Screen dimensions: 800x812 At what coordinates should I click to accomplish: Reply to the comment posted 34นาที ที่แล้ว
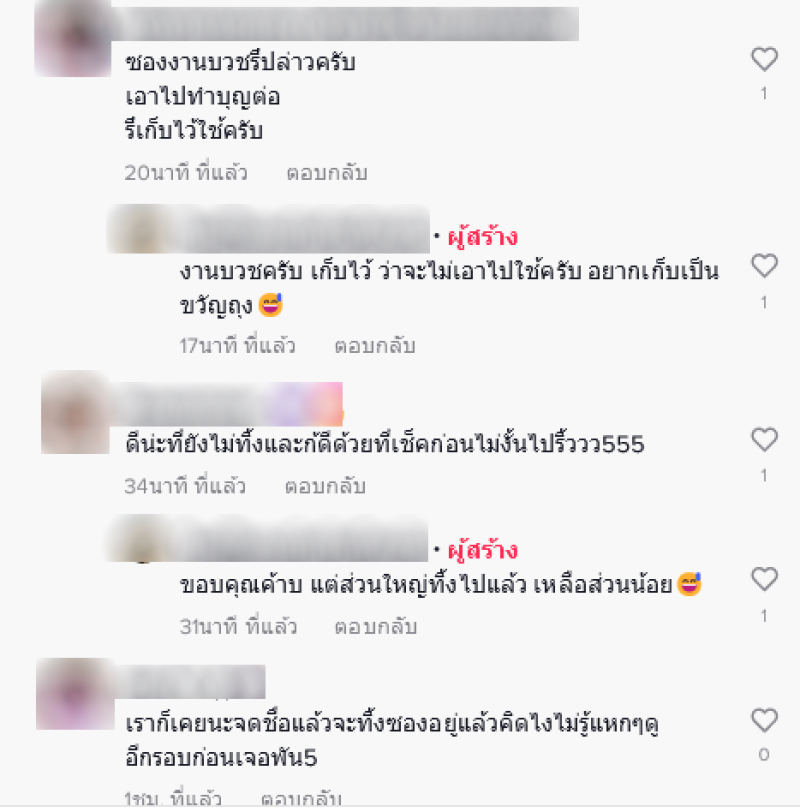tap(325, 487)
